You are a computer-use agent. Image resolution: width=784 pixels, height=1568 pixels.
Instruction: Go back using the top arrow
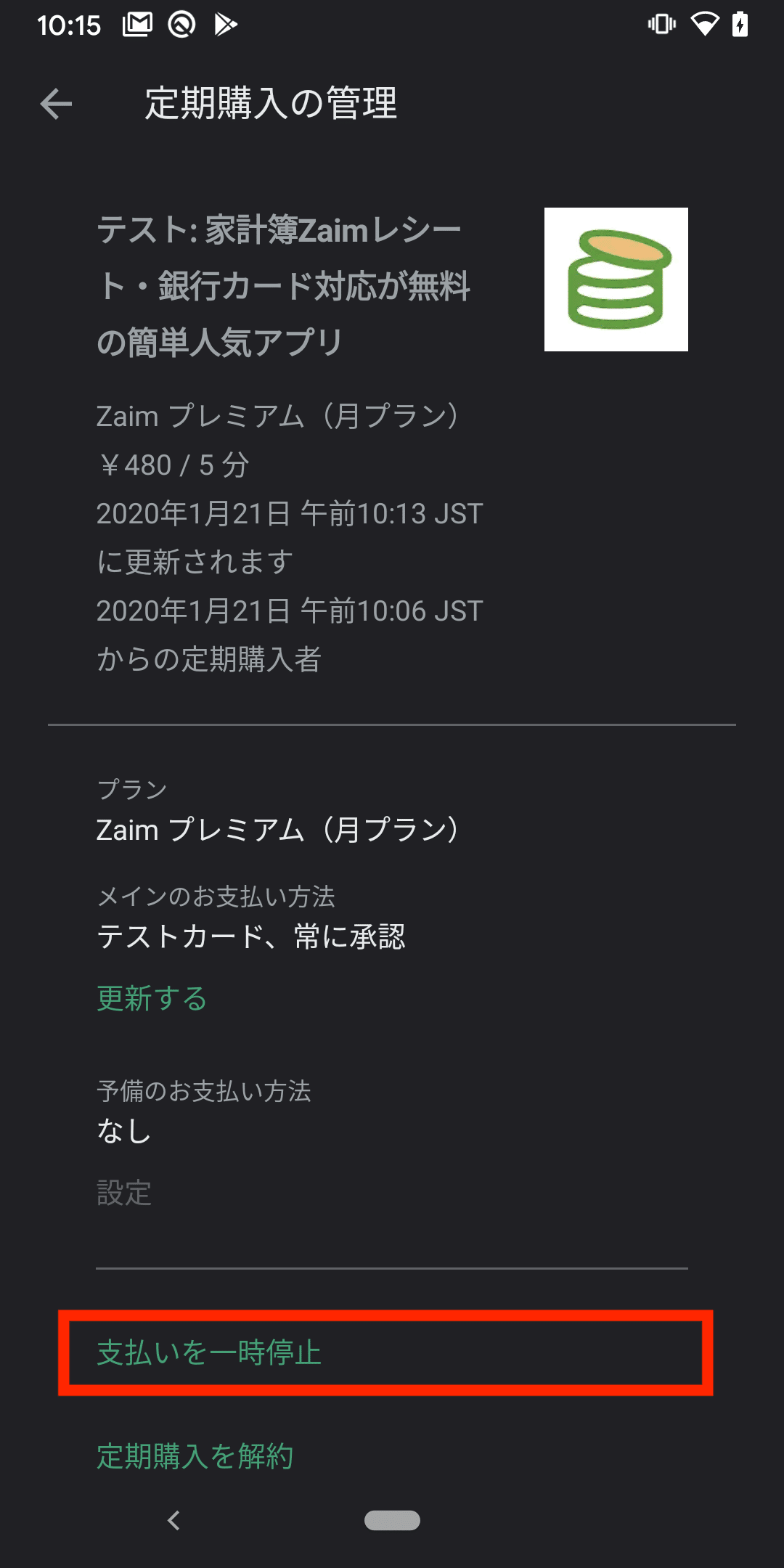[x=56, y=104]
